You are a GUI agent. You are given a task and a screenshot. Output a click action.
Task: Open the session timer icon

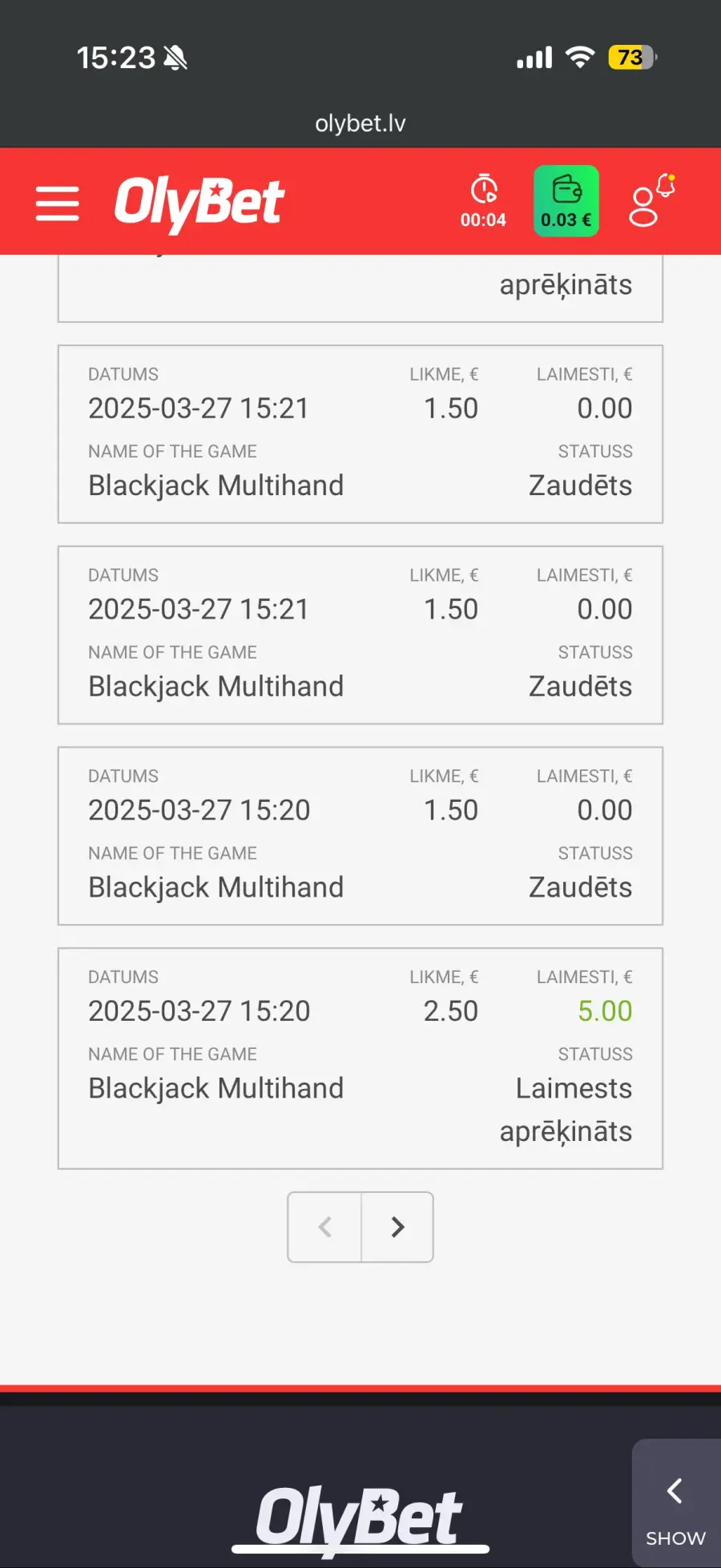tap(483, 201)
